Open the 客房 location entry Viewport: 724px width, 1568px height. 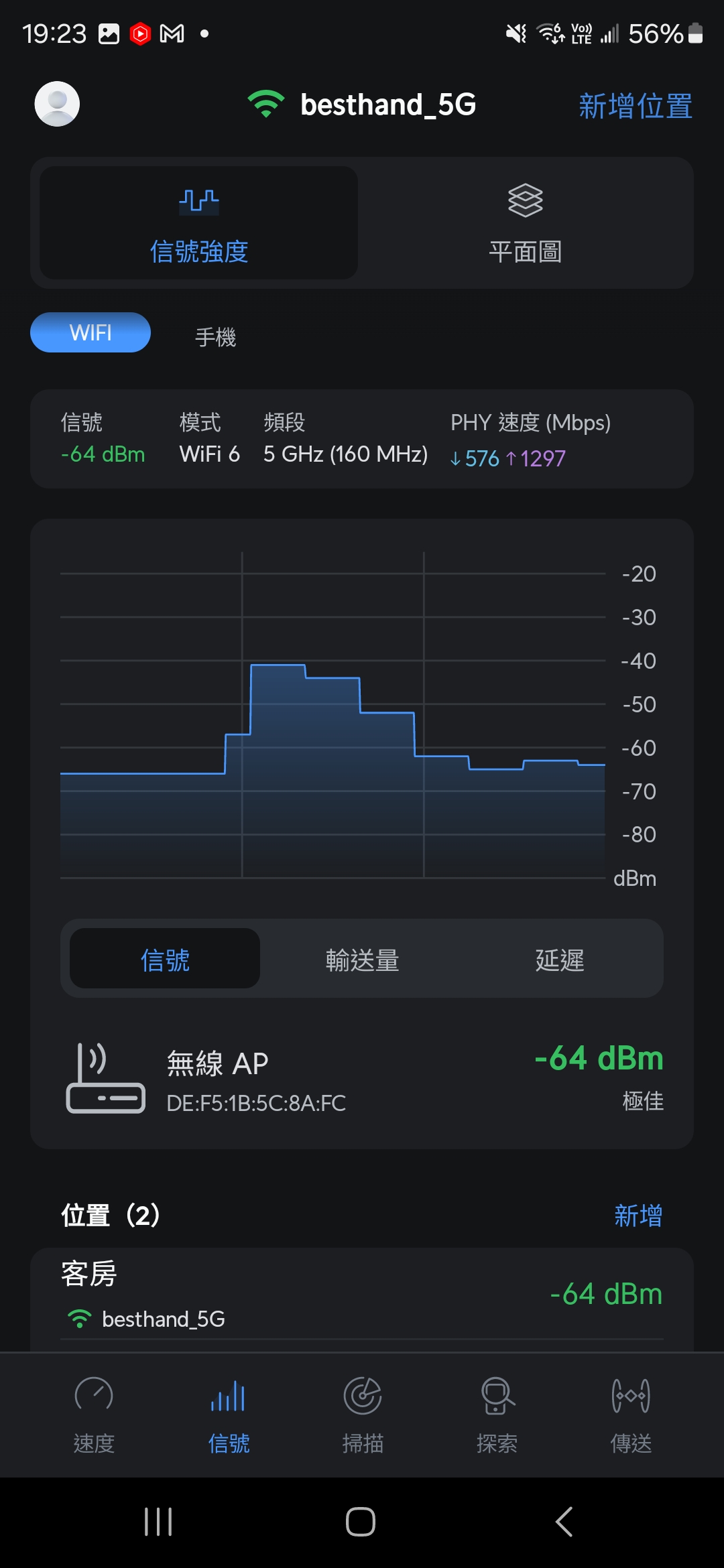click(x=362, y=1295)
